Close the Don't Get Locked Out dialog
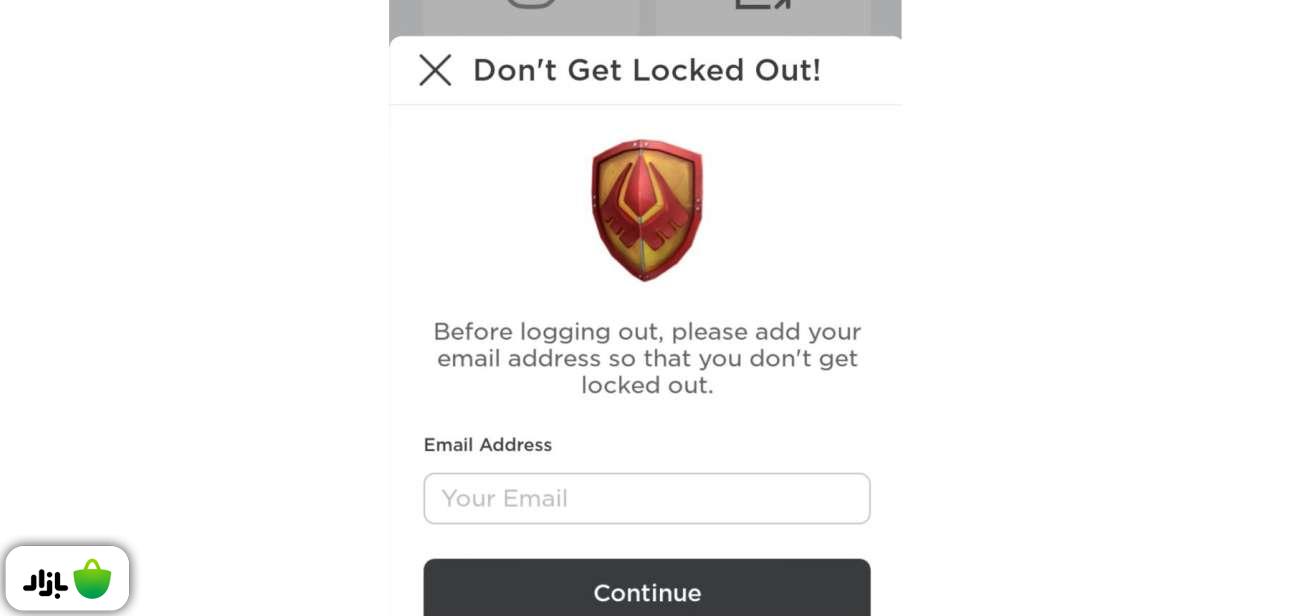1290x616 pixels. tap(435, 70)
